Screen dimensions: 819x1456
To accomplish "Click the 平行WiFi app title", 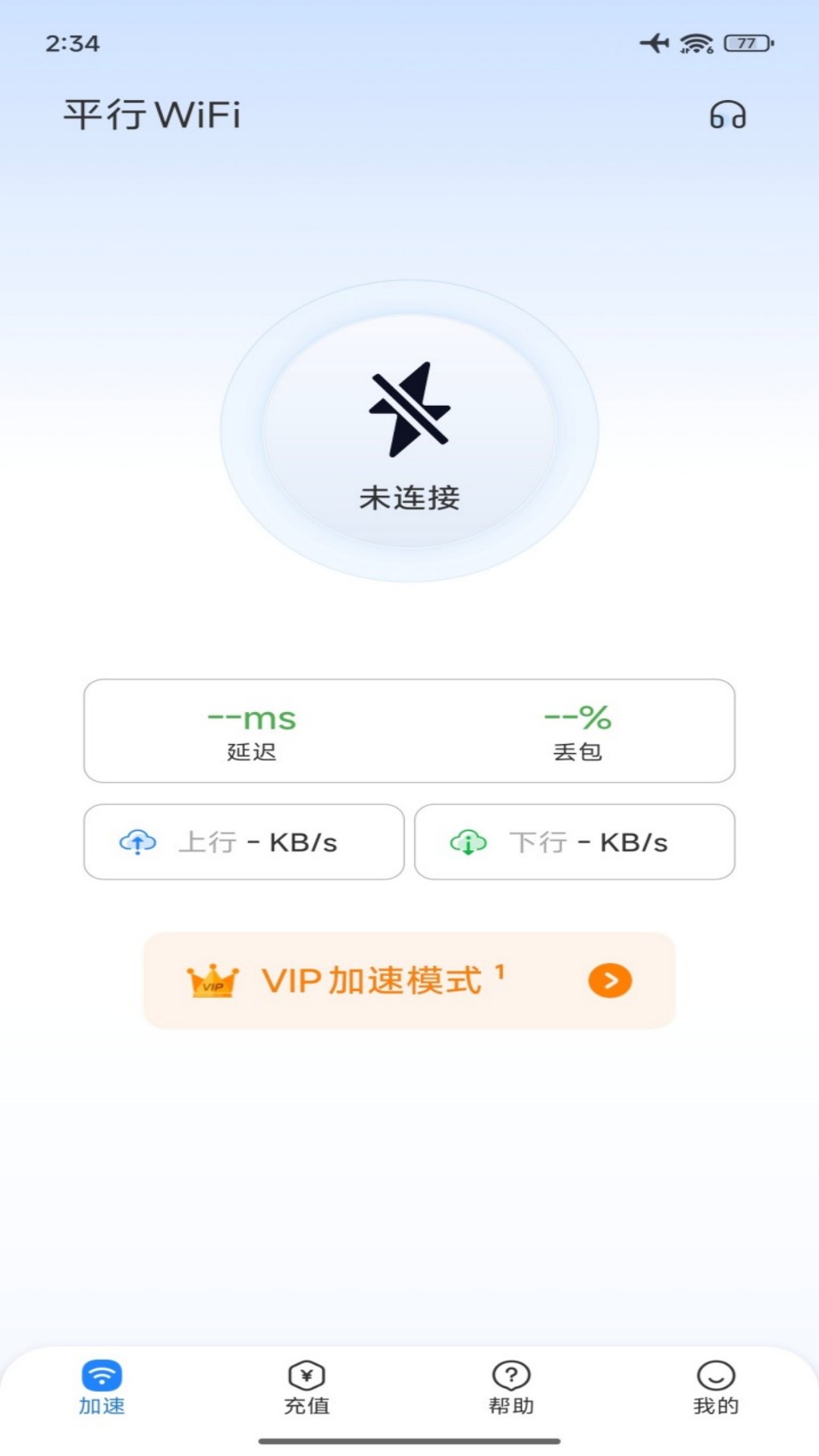I will (153, 114).
